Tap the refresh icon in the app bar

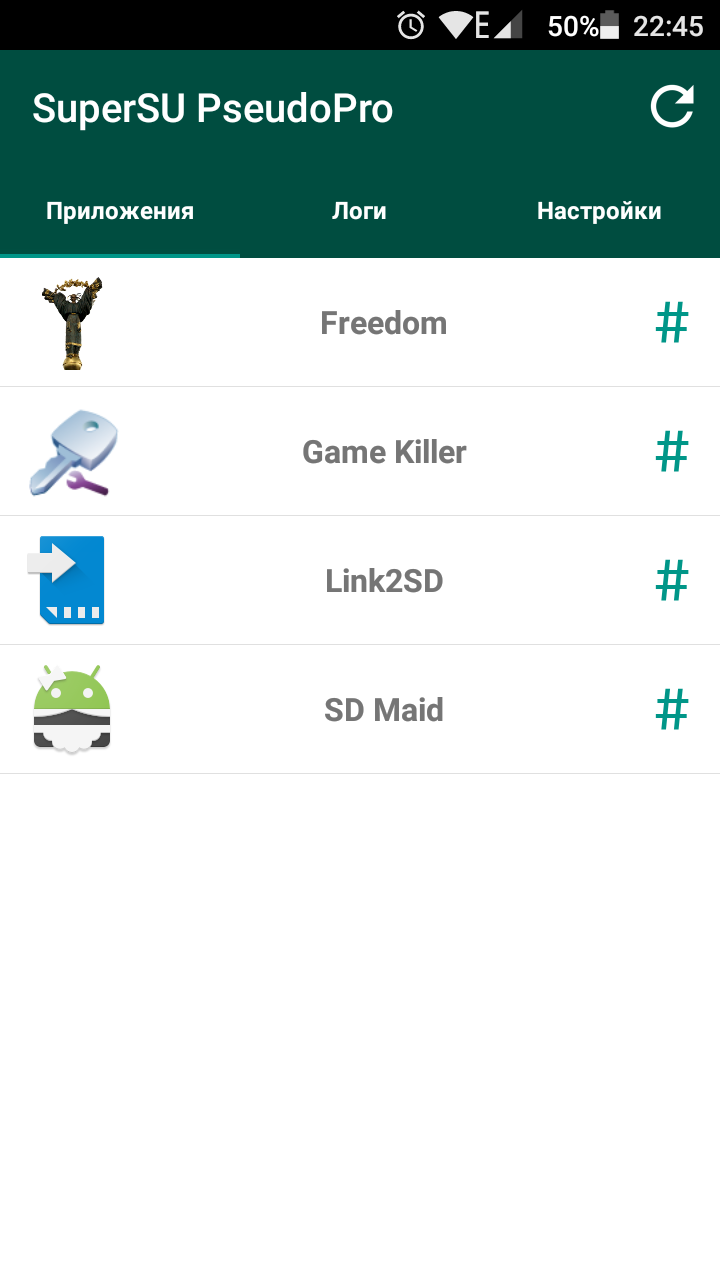coord(672,107)
